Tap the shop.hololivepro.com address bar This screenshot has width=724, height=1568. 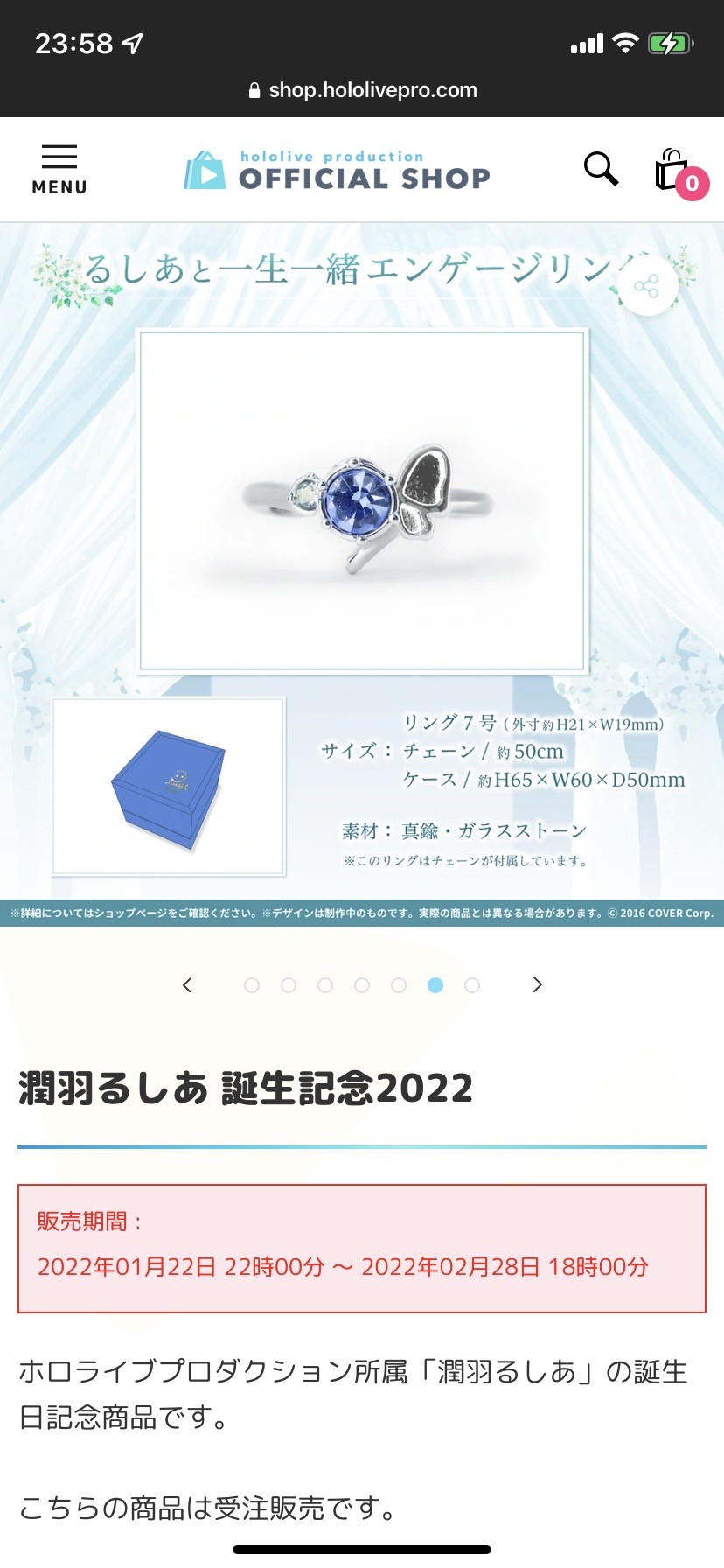[x=362, y=90]
